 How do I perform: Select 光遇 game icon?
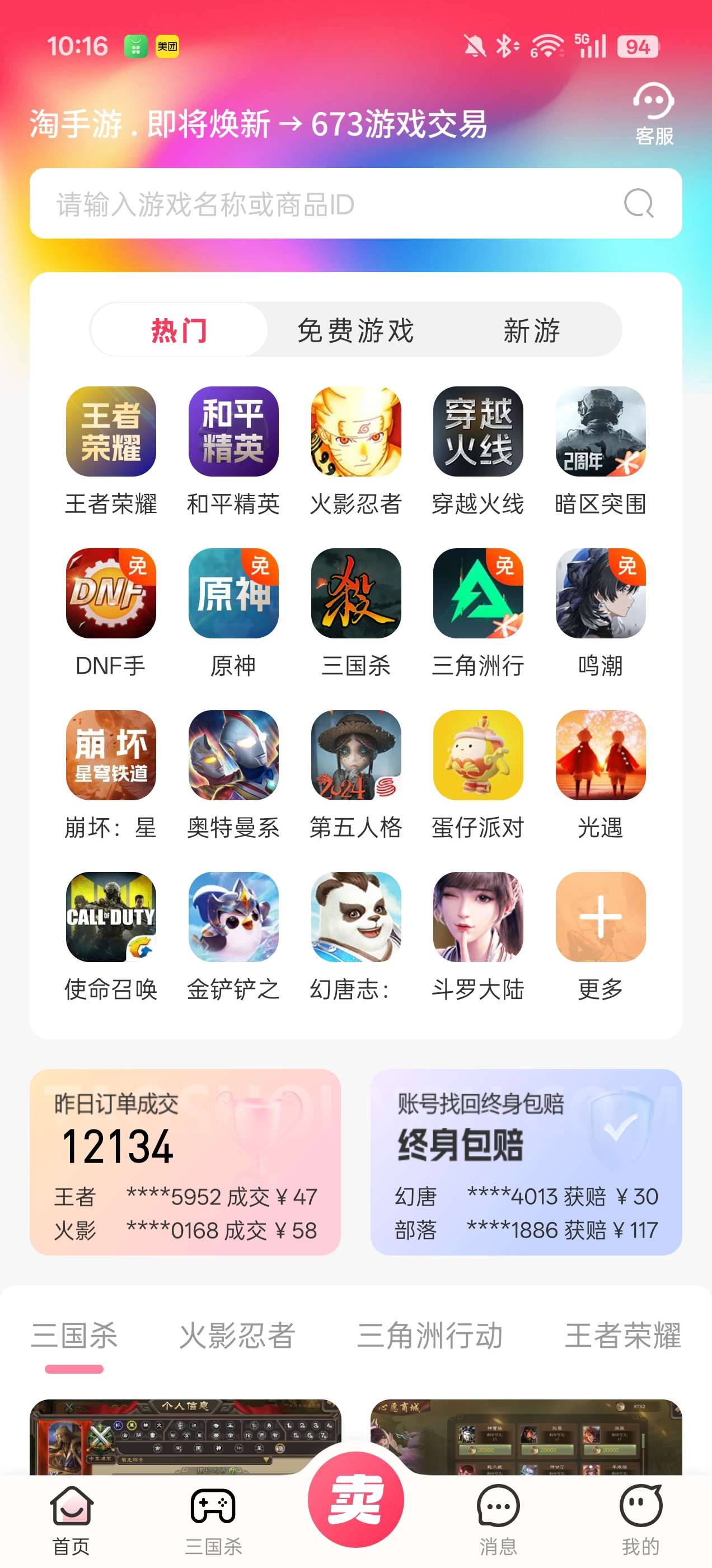600,756
